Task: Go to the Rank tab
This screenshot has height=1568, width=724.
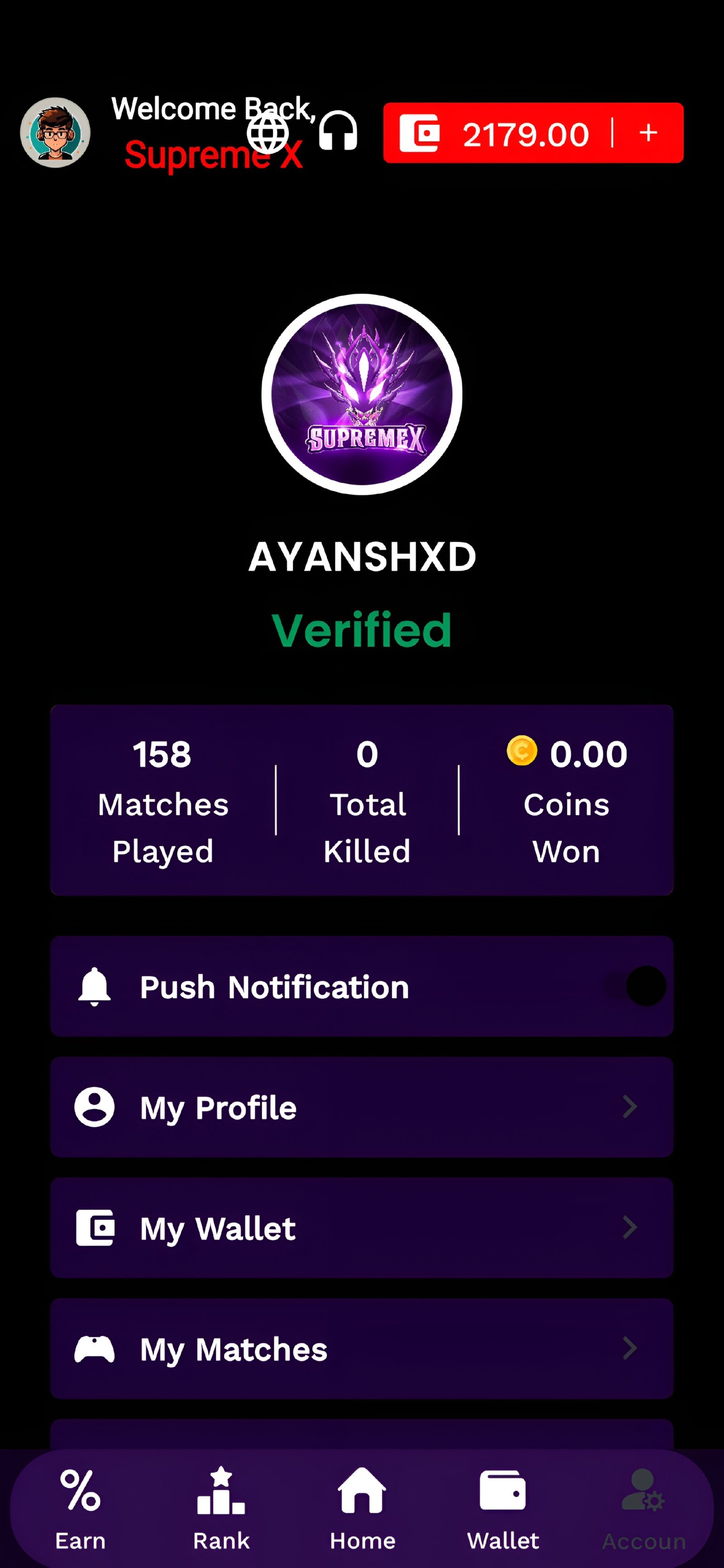Action: [221, 1507]
